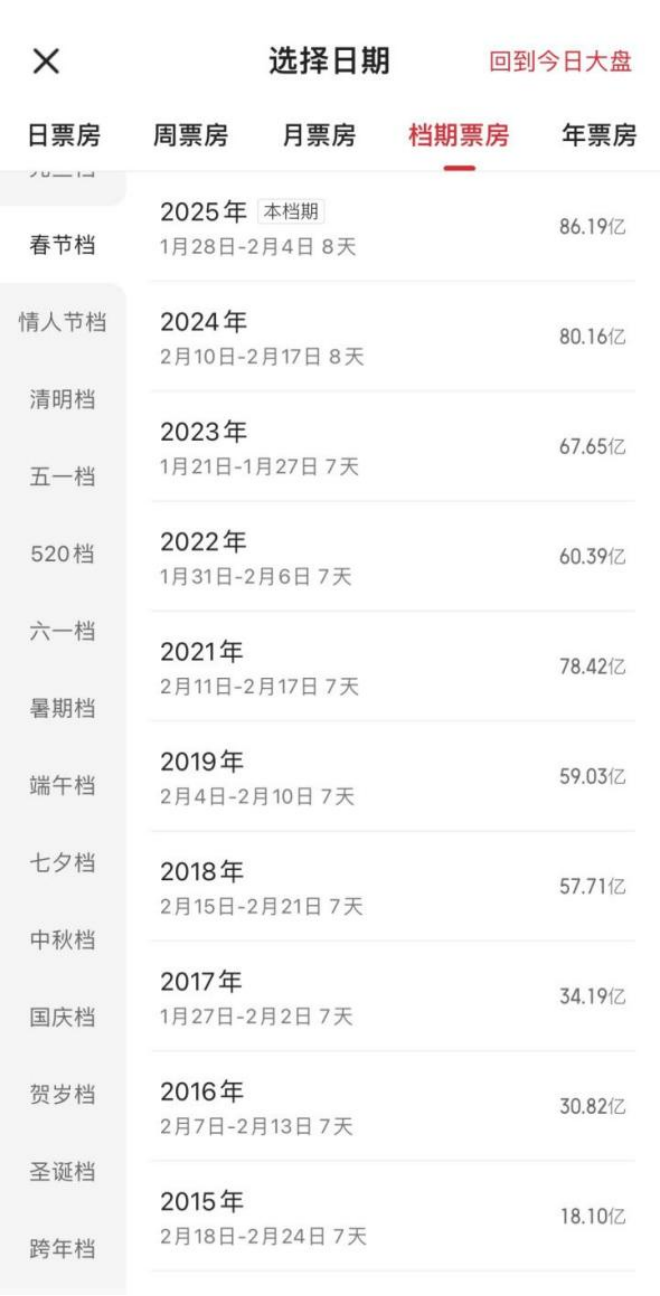660x1296 pixels.
Task: Open the 国庆档 category
Action: pos(63,1017)
